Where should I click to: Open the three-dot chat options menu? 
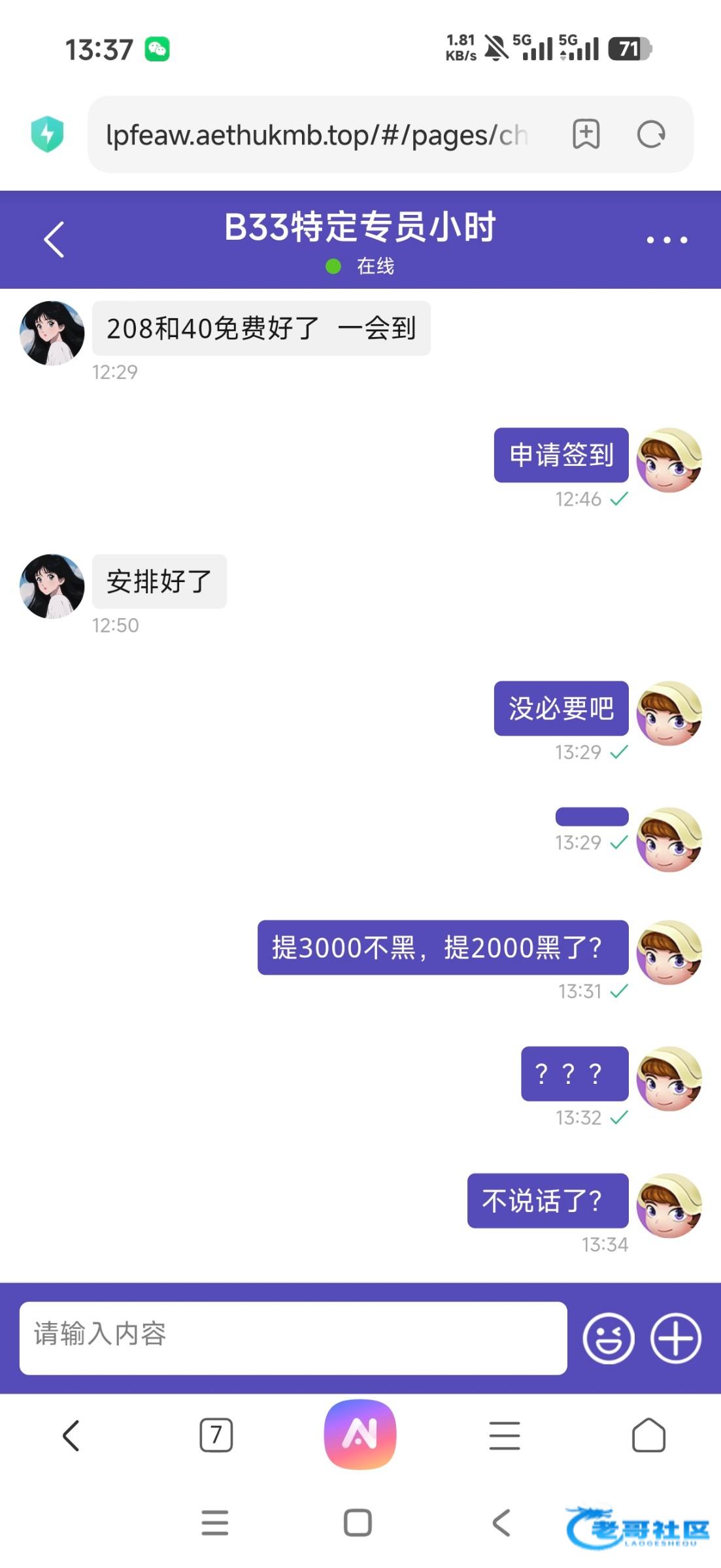point(666,240)
